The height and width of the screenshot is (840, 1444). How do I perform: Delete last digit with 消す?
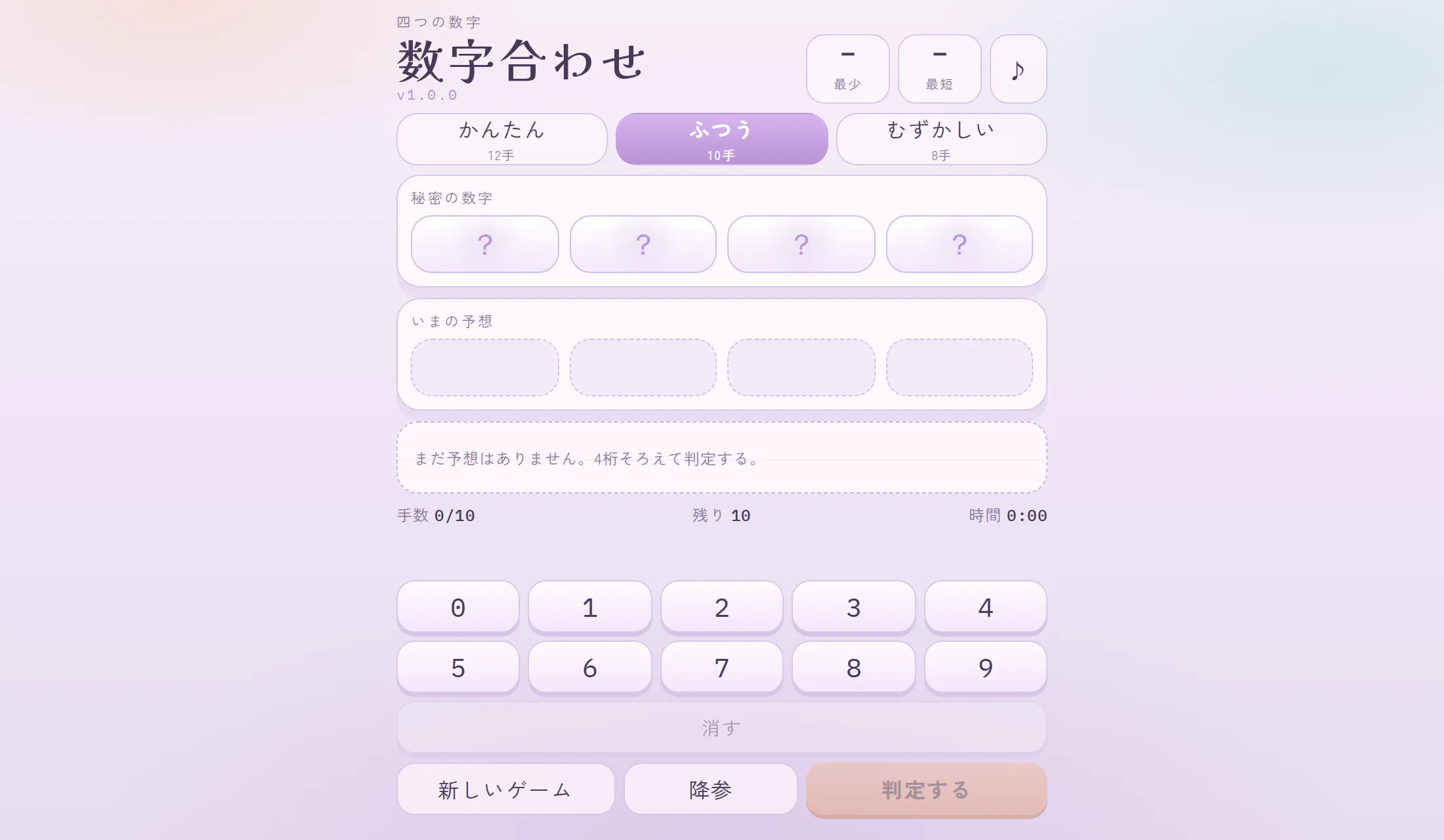(722, 728)
